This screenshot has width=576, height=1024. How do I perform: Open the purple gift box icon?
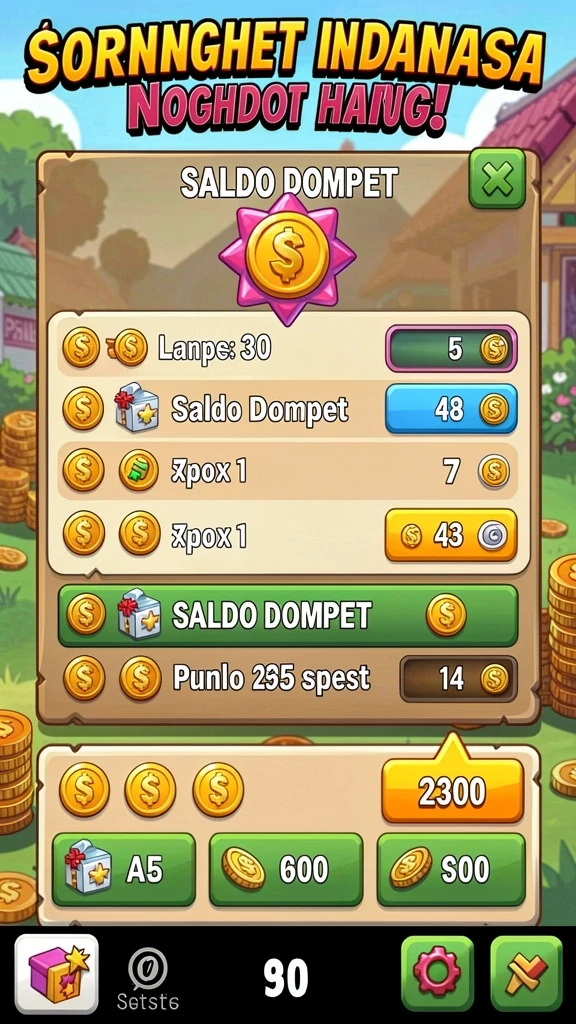[57, 974]
